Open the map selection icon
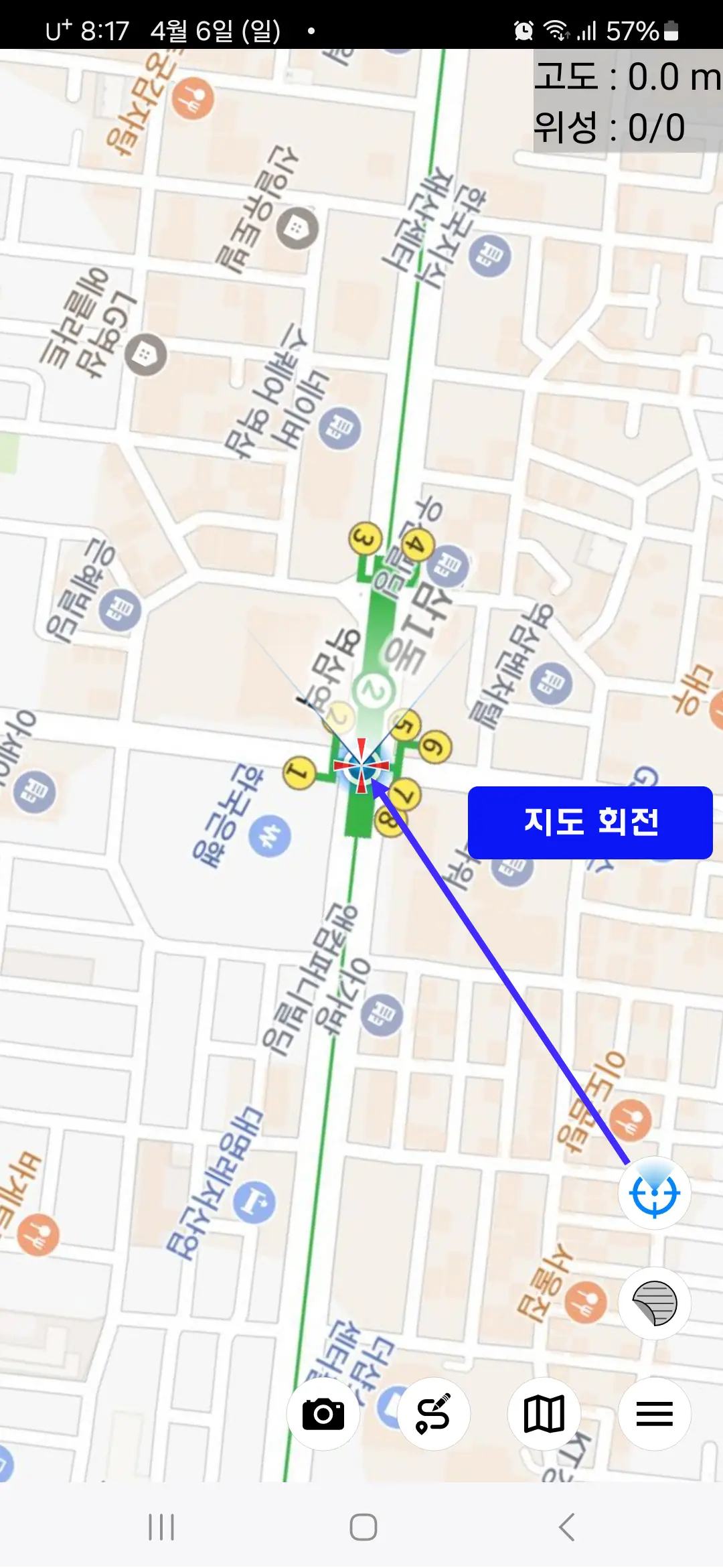Image resolution: width=723 pixels, height=1568 pixels. pos(544,1413)
